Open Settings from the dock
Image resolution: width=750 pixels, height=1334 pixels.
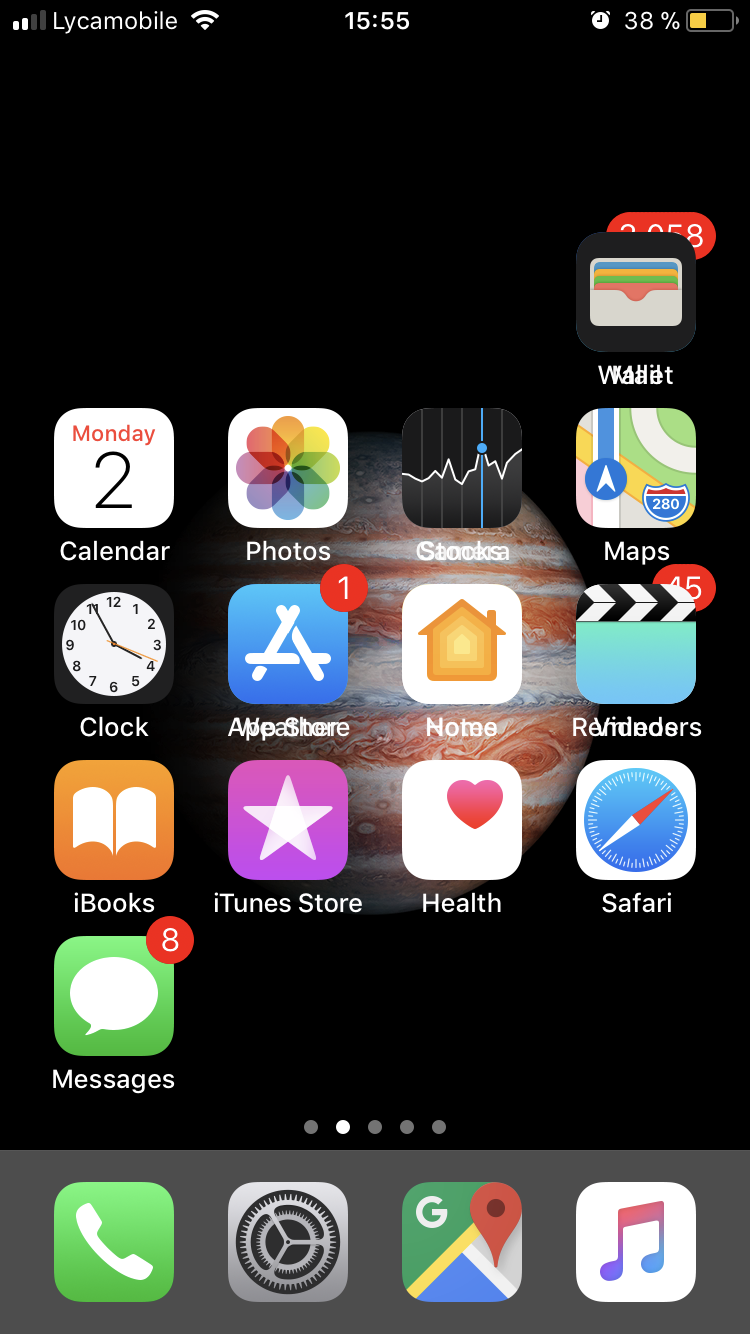point(288,1242)
